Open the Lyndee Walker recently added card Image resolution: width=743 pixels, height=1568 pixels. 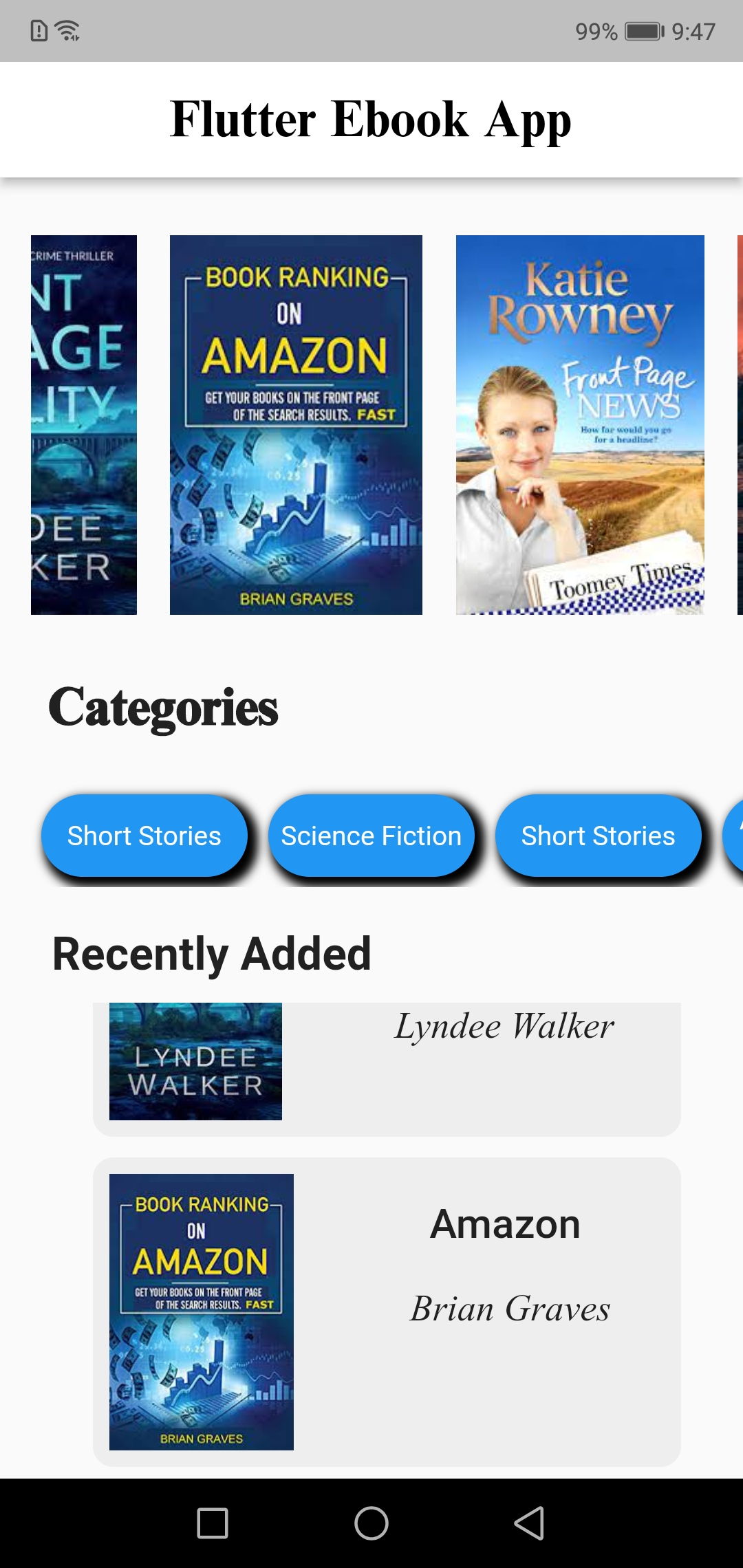(x=387, y=1069)
